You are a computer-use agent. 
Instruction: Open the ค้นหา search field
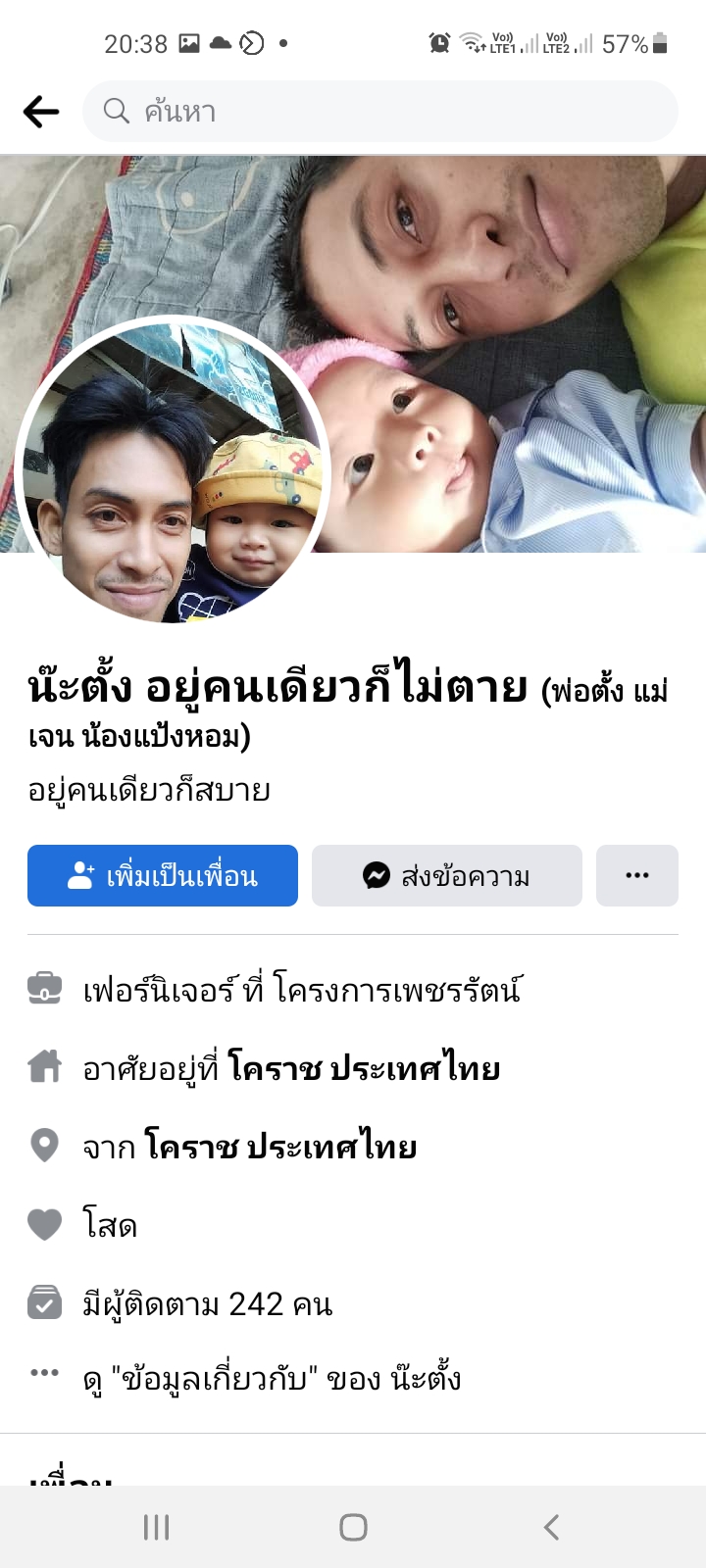380,112
